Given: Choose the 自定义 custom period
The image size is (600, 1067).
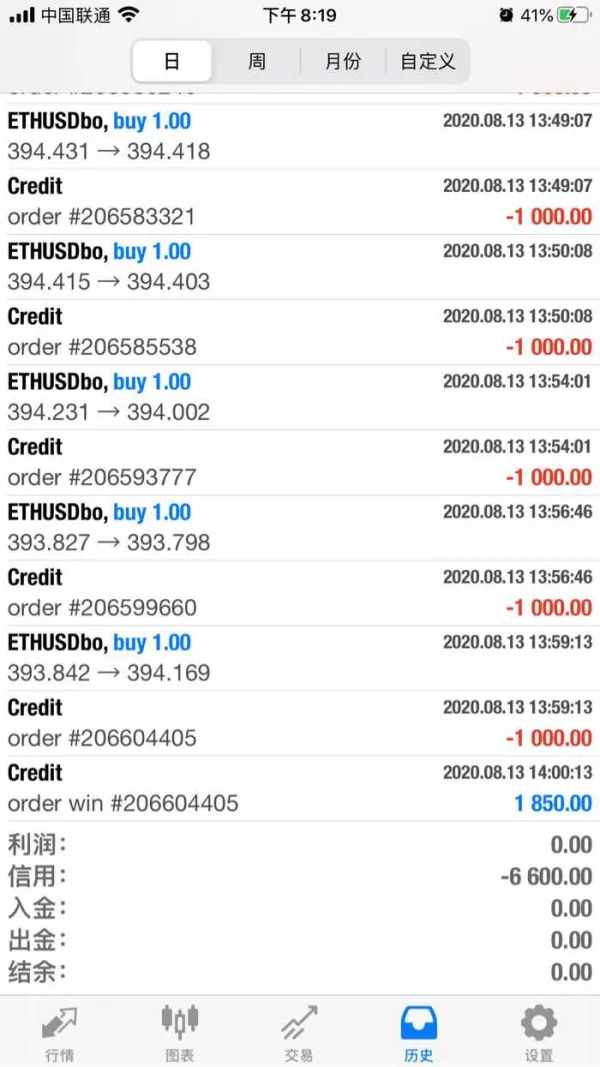Looking at the screenshot, I should coord(428,62).
